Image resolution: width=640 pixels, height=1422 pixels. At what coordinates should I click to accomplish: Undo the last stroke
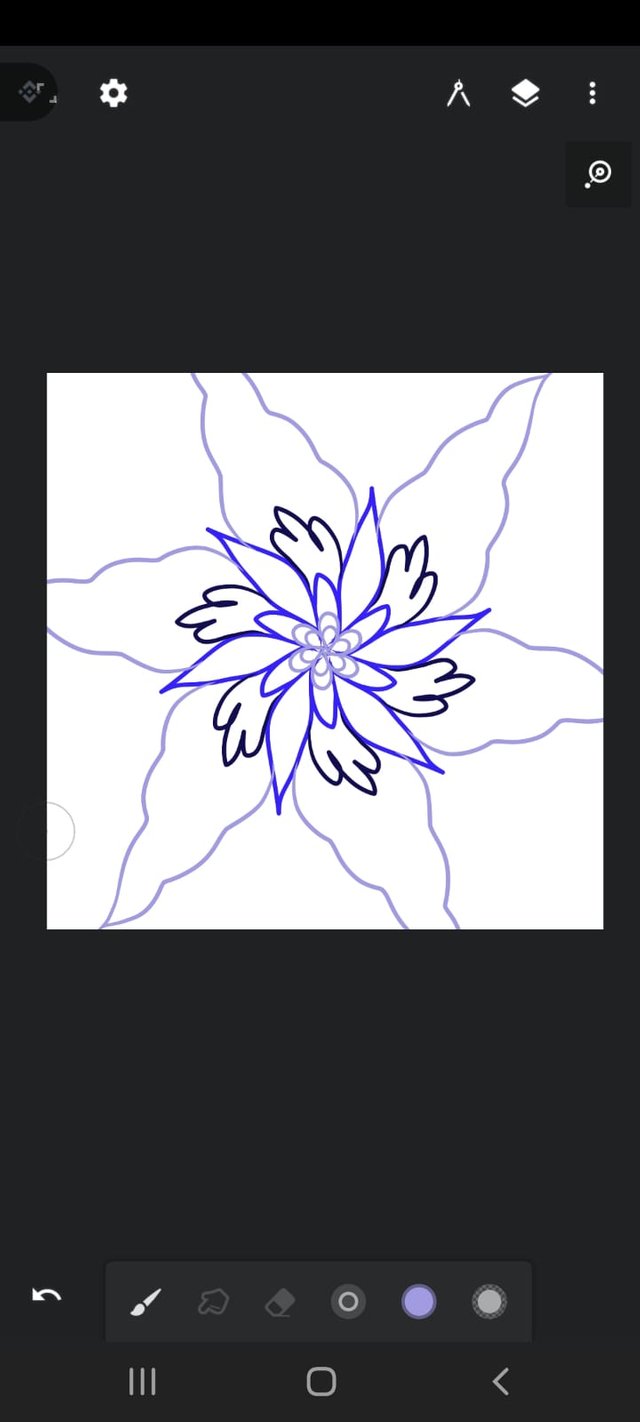(46, 1296)
